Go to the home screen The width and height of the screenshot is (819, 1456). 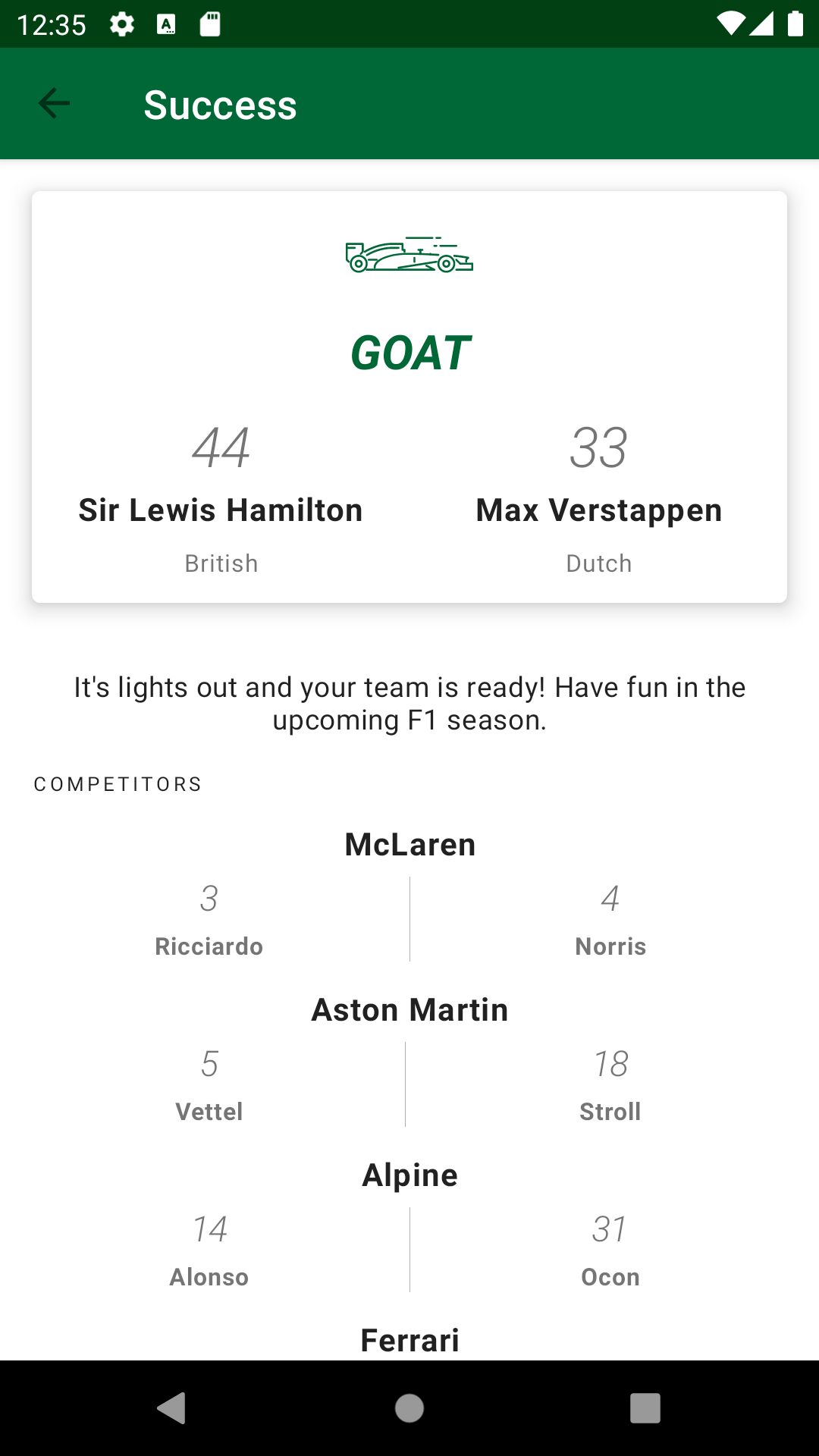click(x=409, y=1408)
